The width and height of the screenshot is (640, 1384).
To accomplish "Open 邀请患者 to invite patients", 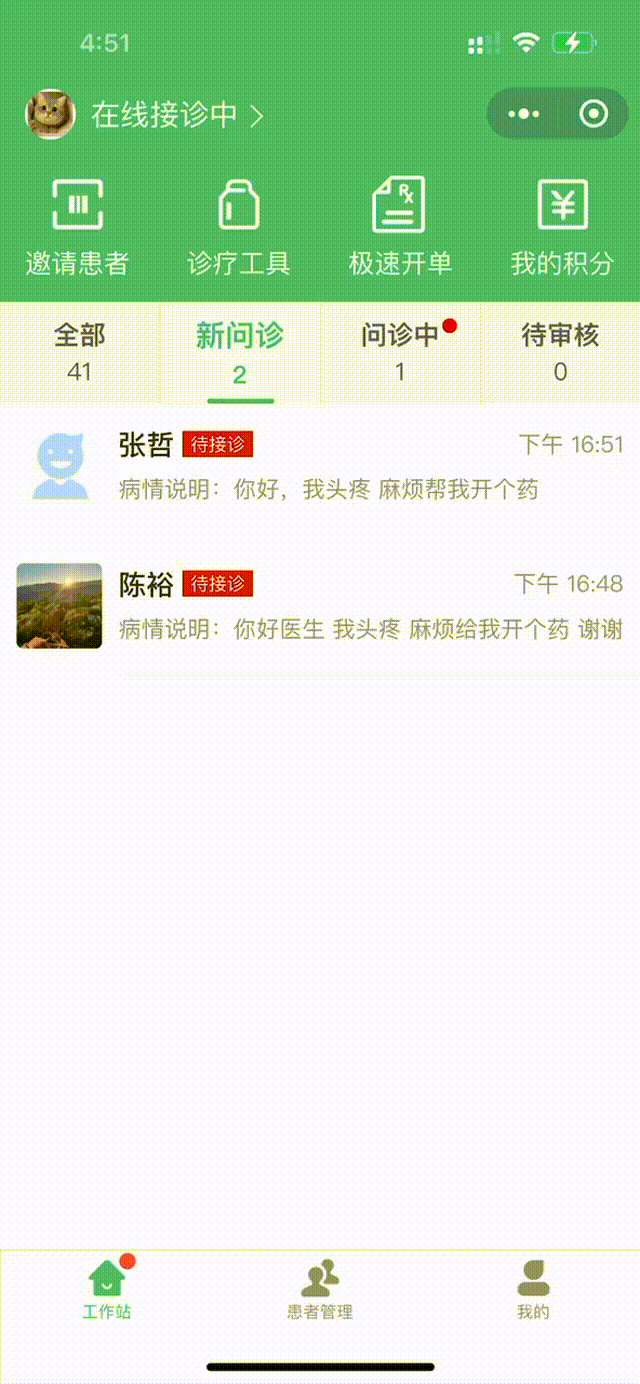I will pos(78,227).
